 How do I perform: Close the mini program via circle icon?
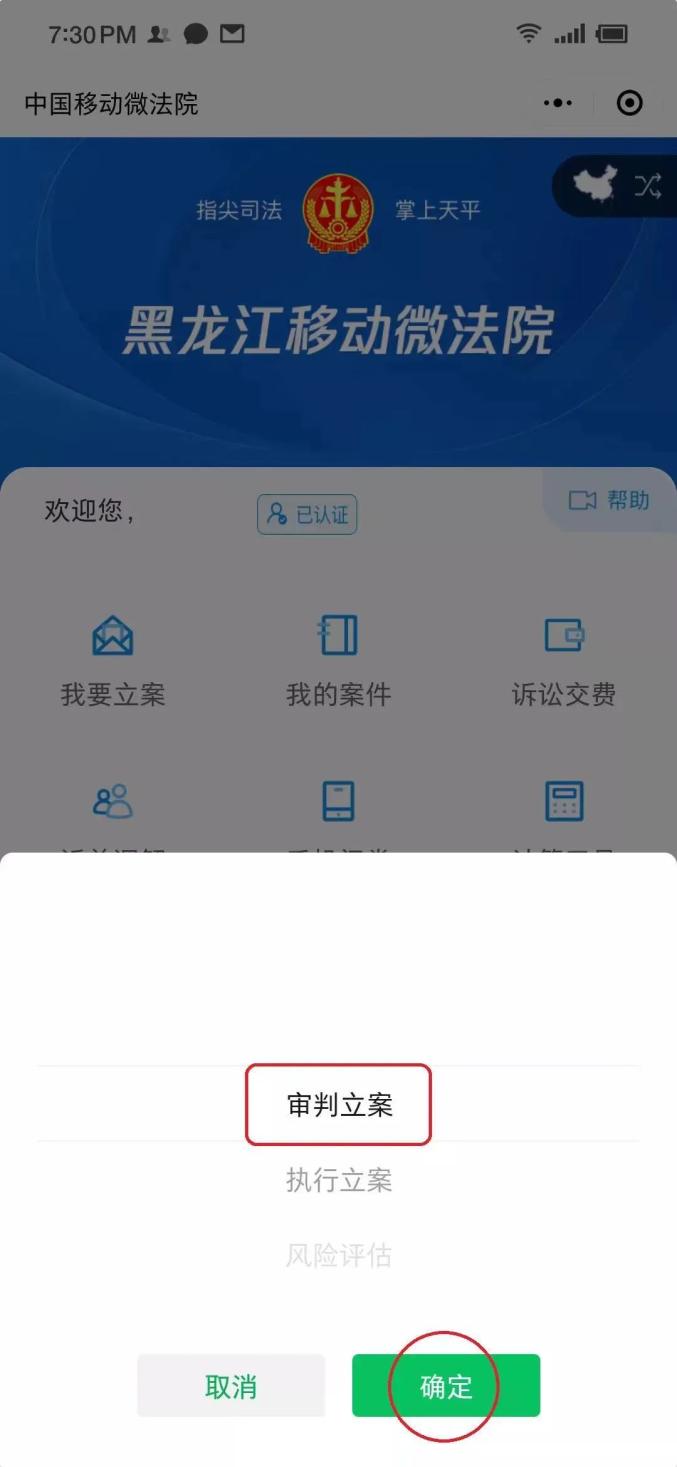point(630,103)
